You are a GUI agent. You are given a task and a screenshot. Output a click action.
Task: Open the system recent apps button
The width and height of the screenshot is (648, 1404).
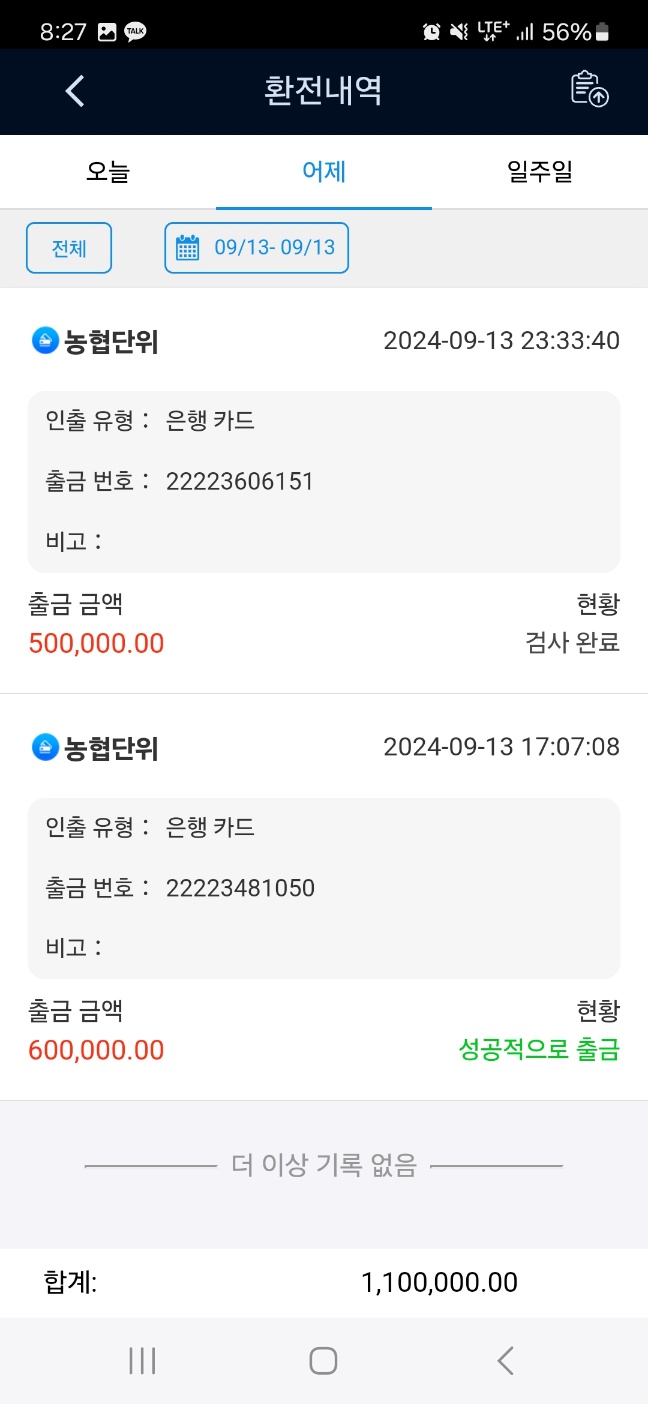pos(142,1361)
